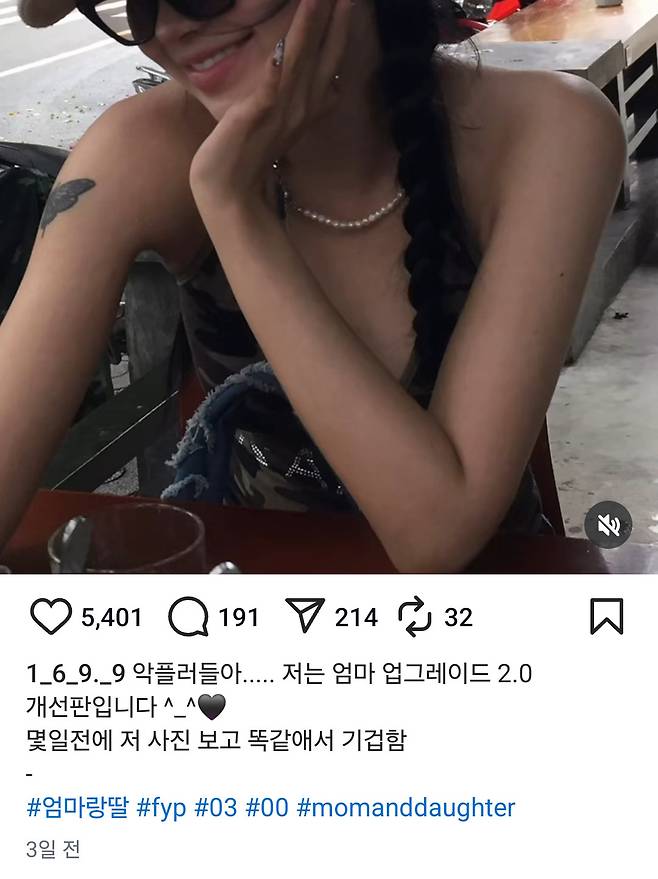Open the #momanddaughter hashtag
Image resolution: width=658 pixels, height=879 pixels.
click(406, 807)
